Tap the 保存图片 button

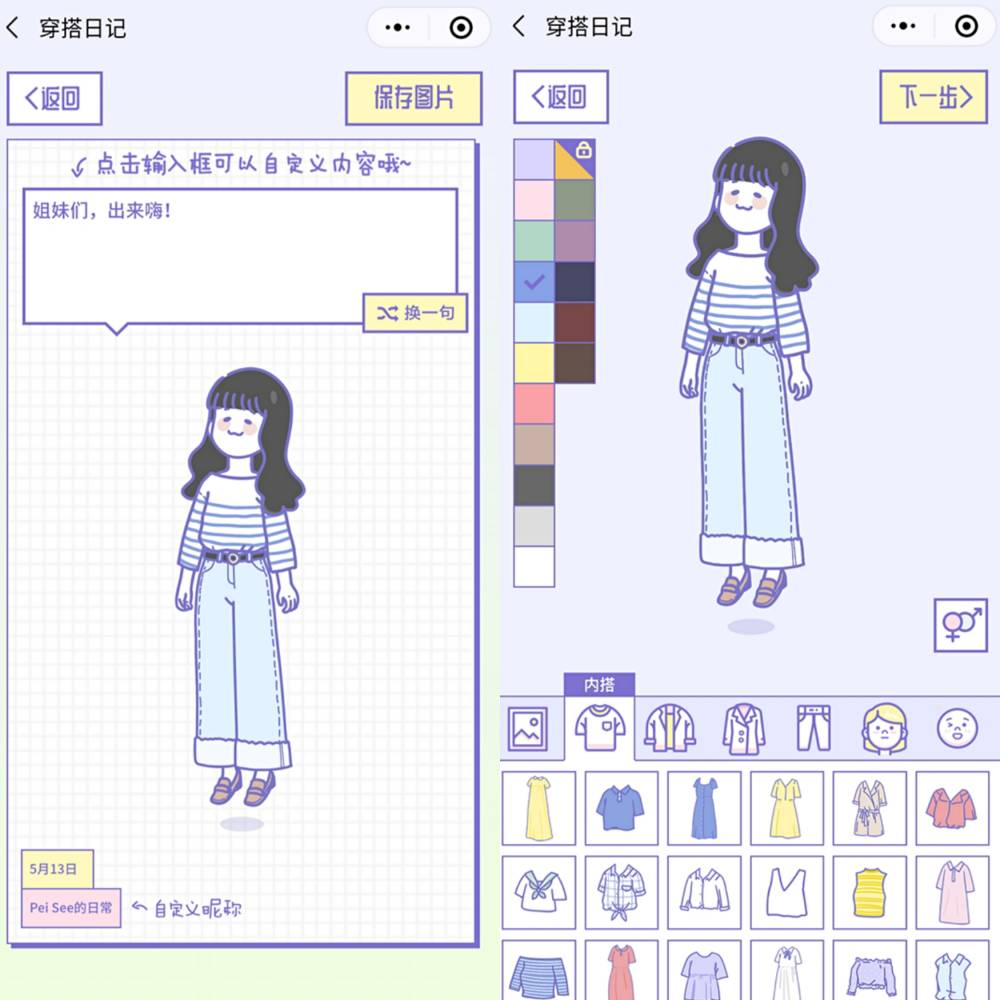tap(413, 98)
